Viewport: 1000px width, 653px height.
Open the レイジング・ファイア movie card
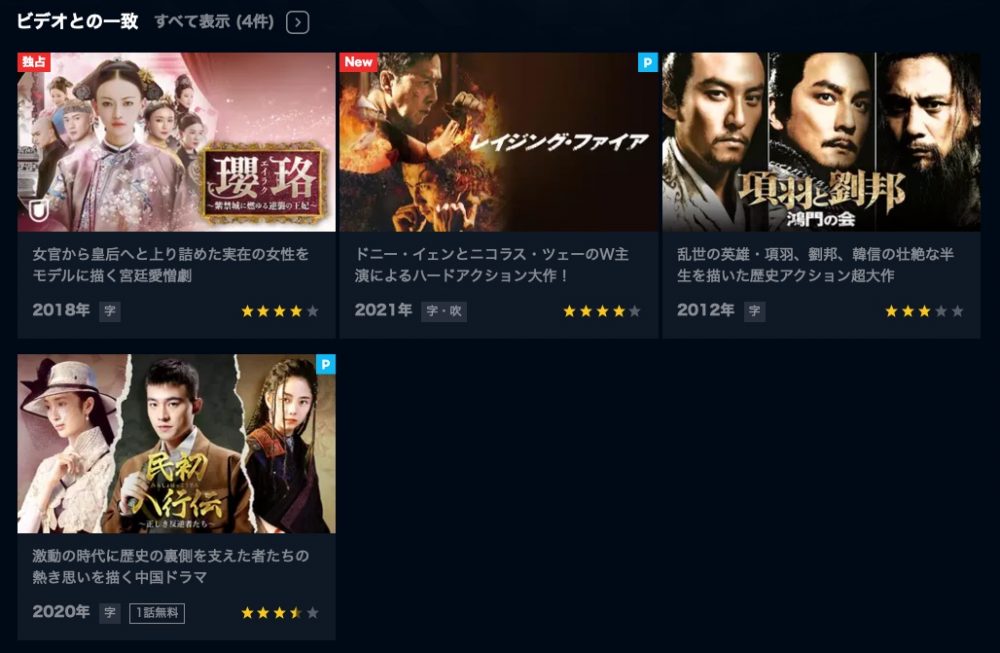tap(498, 143)
